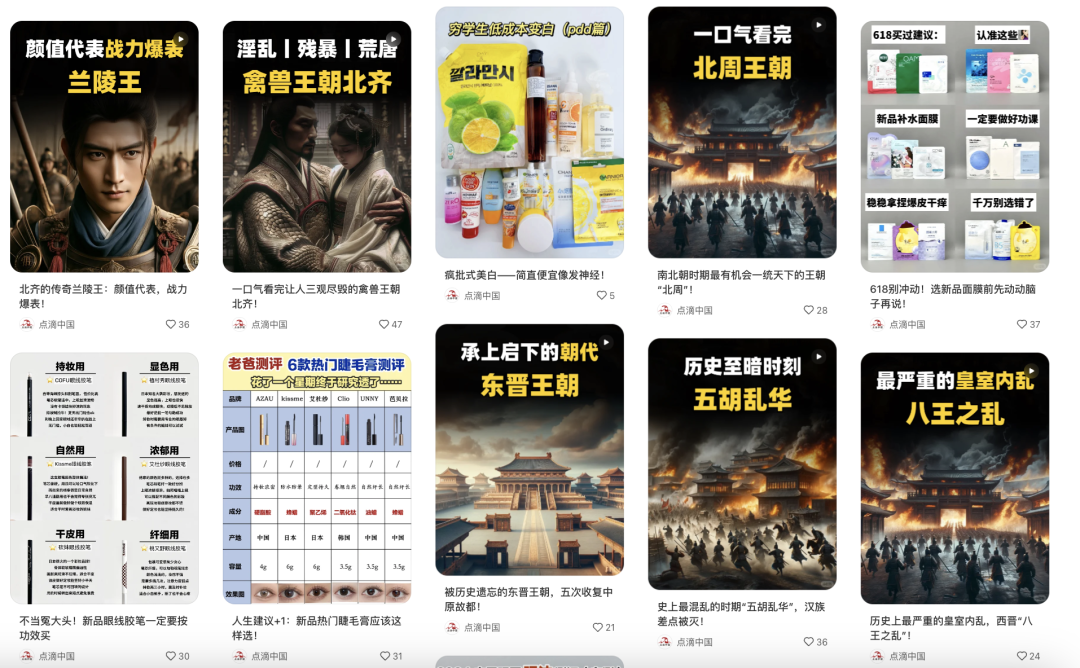Image resolution: width=1080 pixels, height=668 pixels.
Task: Like the 疯批式美白 post
Action: (x=601, y=296)
